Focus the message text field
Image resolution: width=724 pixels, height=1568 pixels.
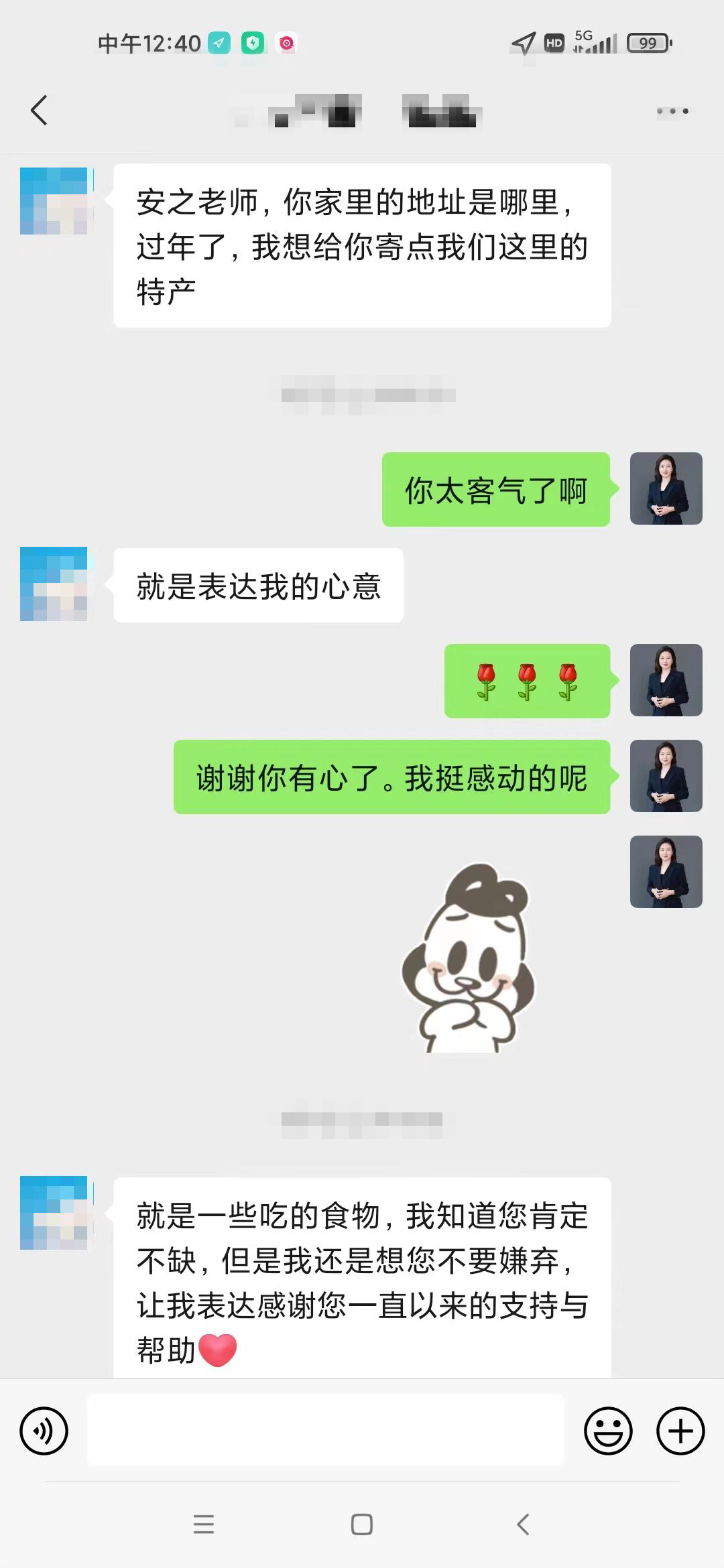tap(325, 1430)
